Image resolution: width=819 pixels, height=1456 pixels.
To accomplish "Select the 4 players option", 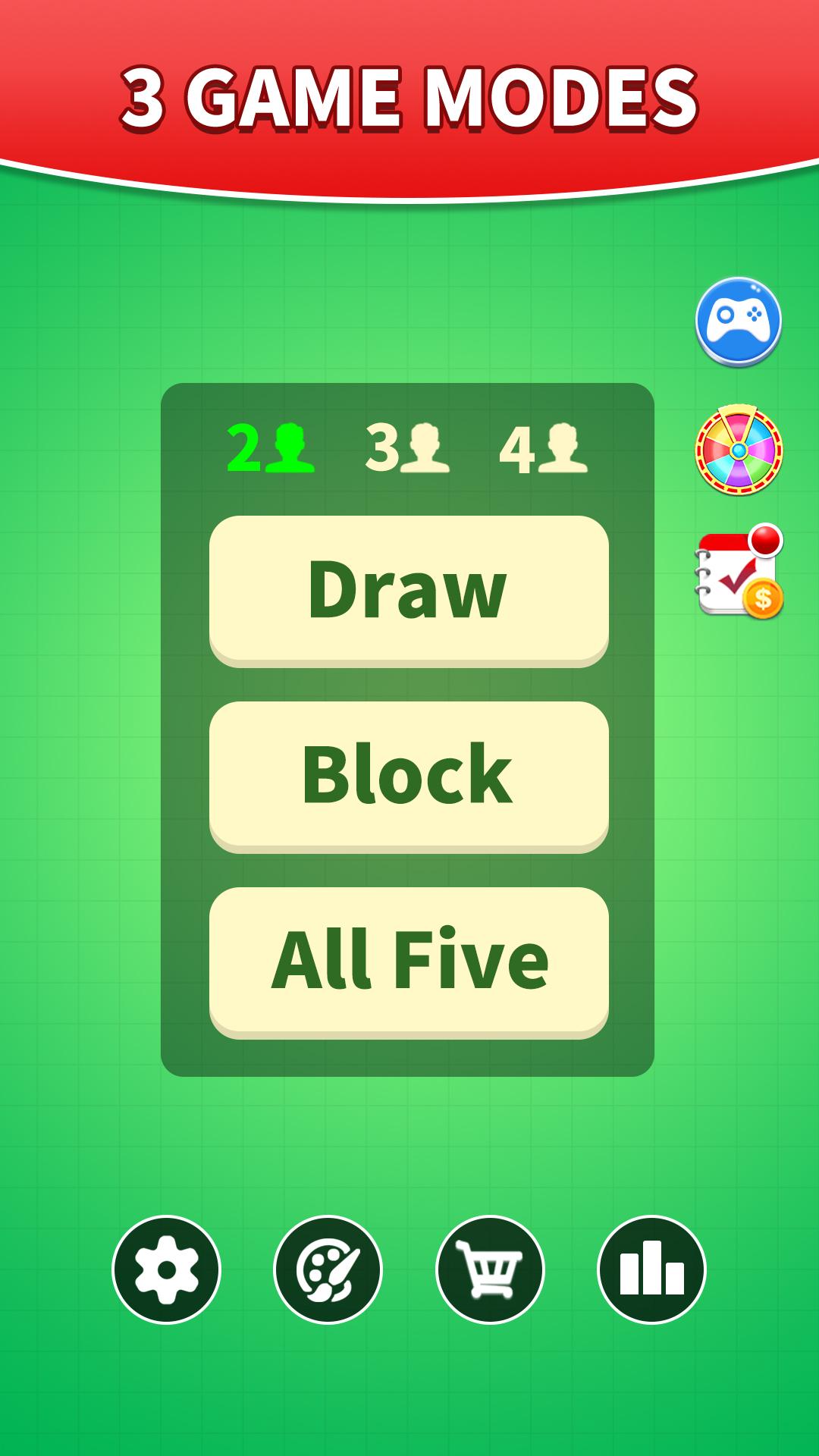I will click(543, 448).
